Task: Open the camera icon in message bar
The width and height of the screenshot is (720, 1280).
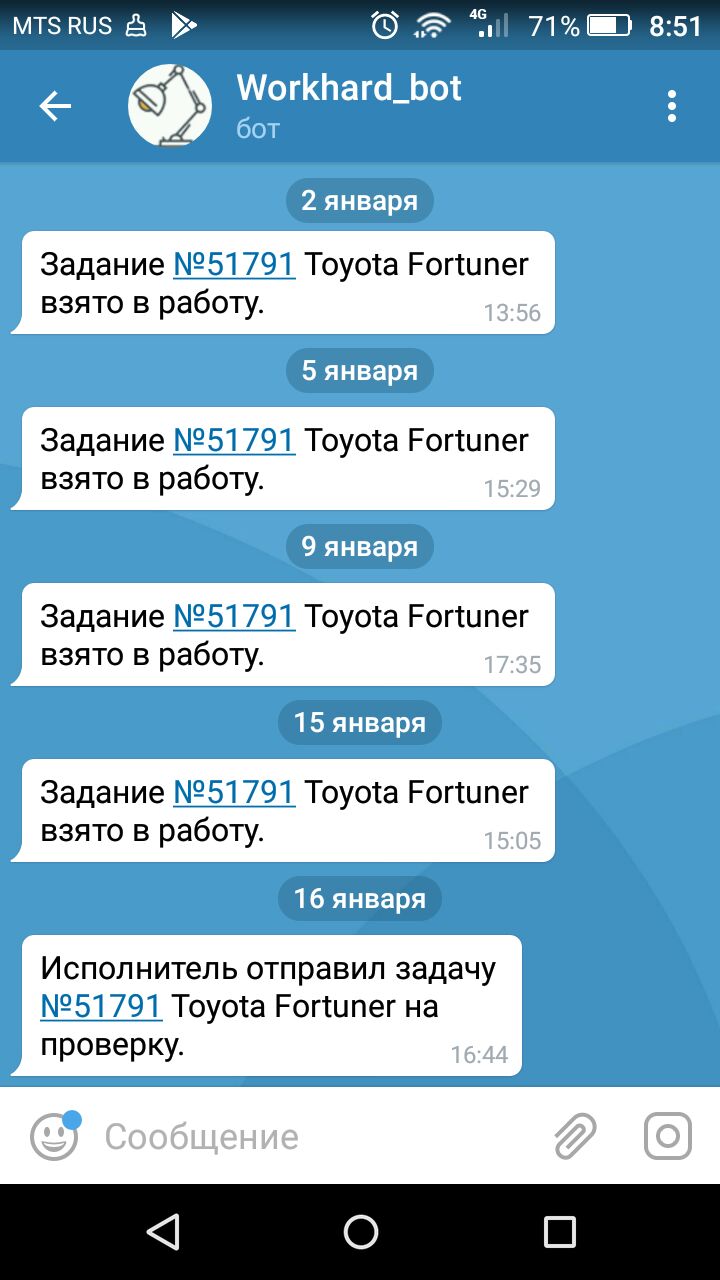Action: [668, 1137]
